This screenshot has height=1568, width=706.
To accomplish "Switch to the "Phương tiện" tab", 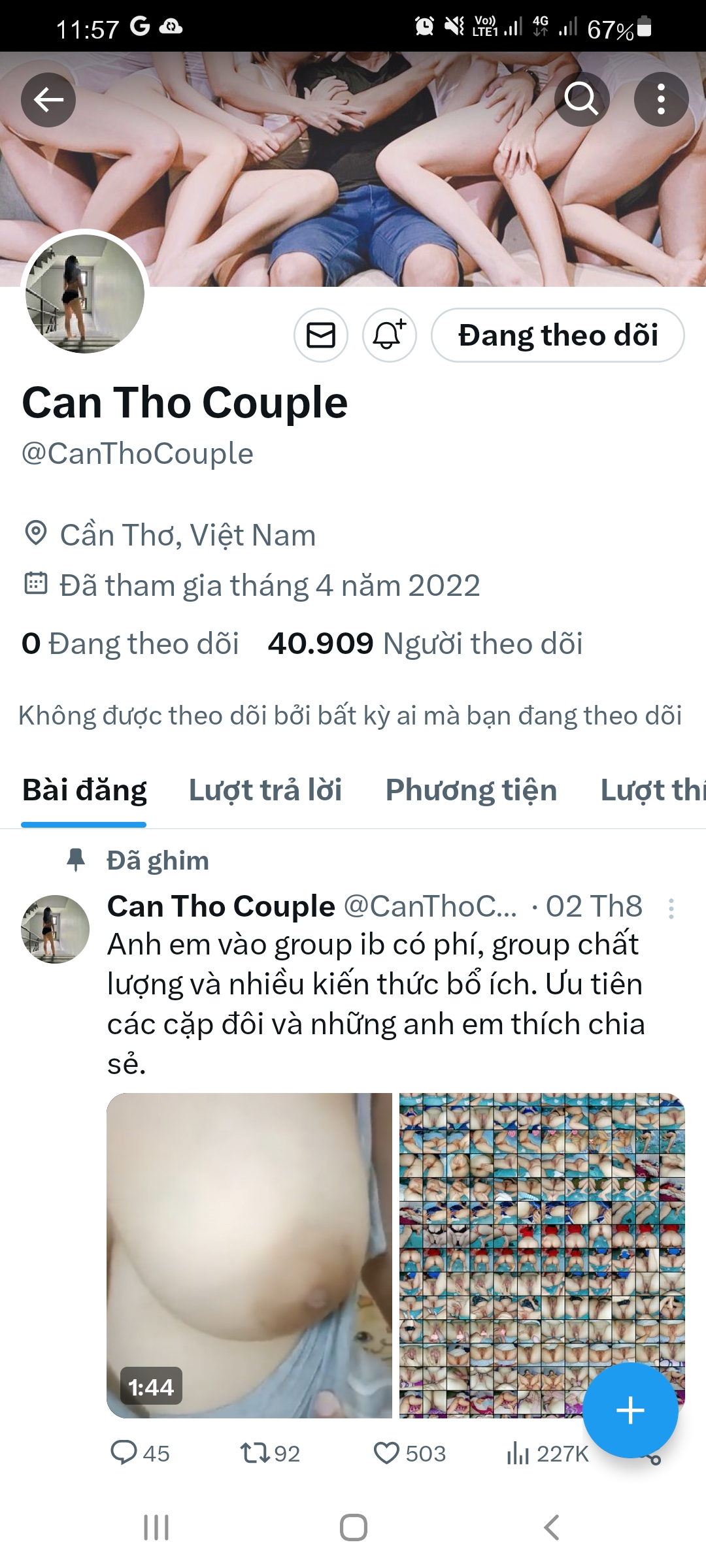I will point(471,790).
